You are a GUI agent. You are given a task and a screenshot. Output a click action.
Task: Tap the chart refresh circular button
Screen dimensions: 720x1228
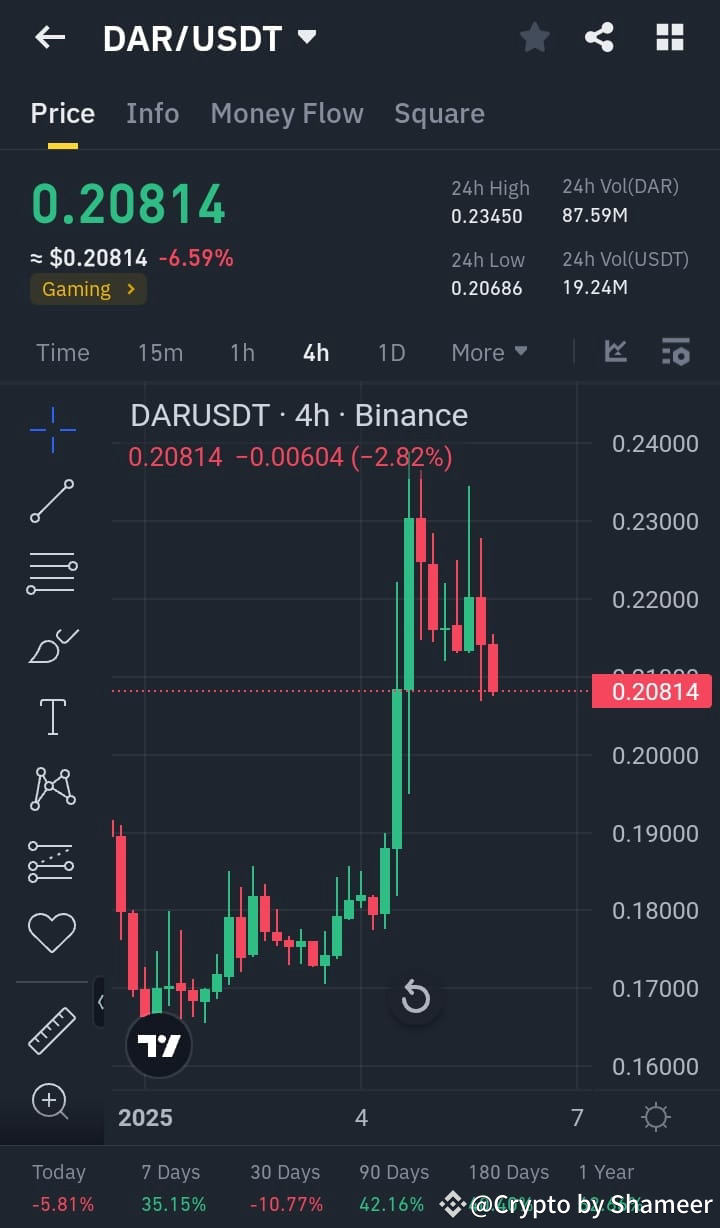tap(416, 997)
